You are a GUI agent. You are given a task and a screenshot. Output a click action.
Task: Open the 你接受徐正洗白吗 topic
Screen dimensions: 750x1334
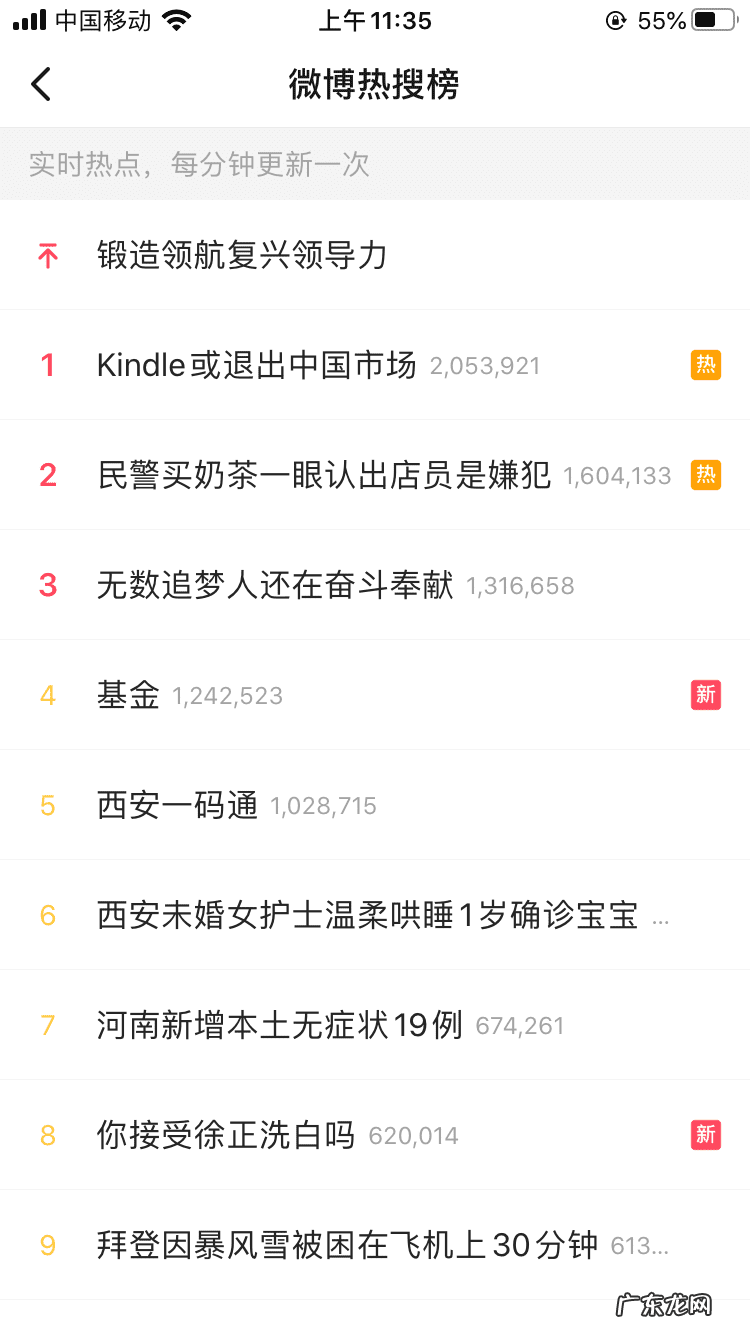pos(226,1136)
